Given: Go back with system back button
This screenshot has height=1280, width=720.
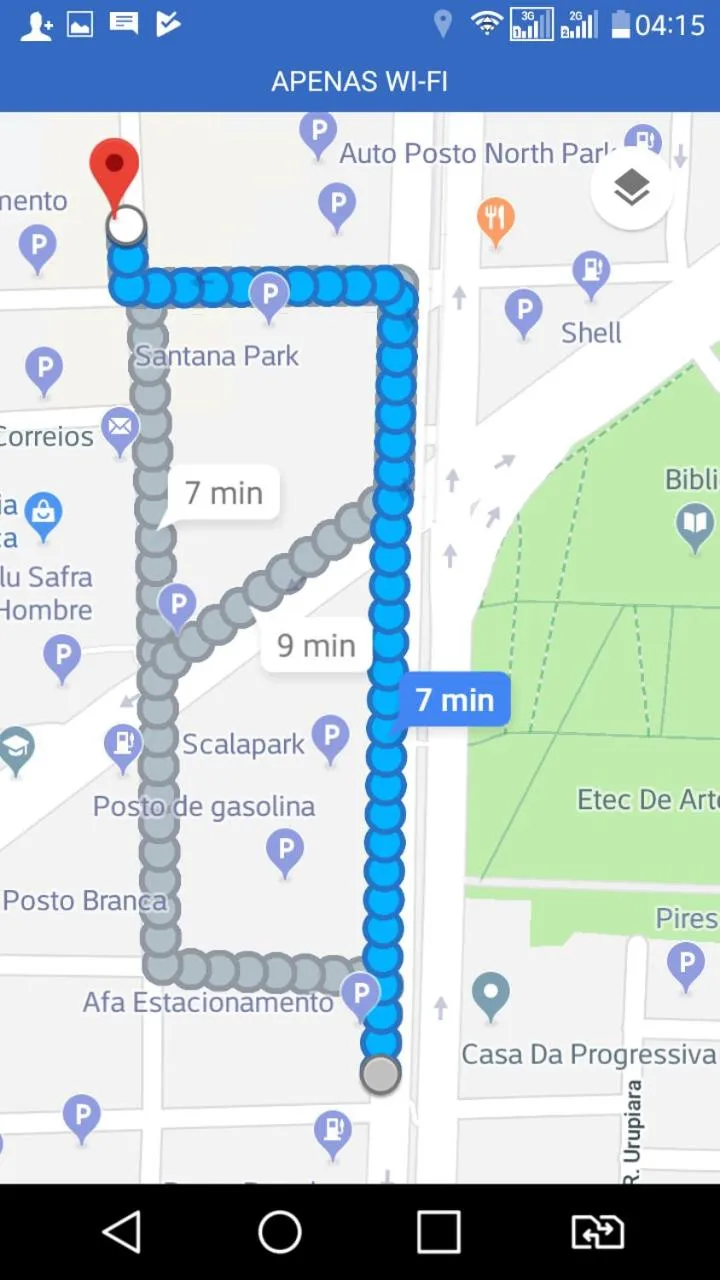Looking at the screenshot, I should coord(122,1232).
